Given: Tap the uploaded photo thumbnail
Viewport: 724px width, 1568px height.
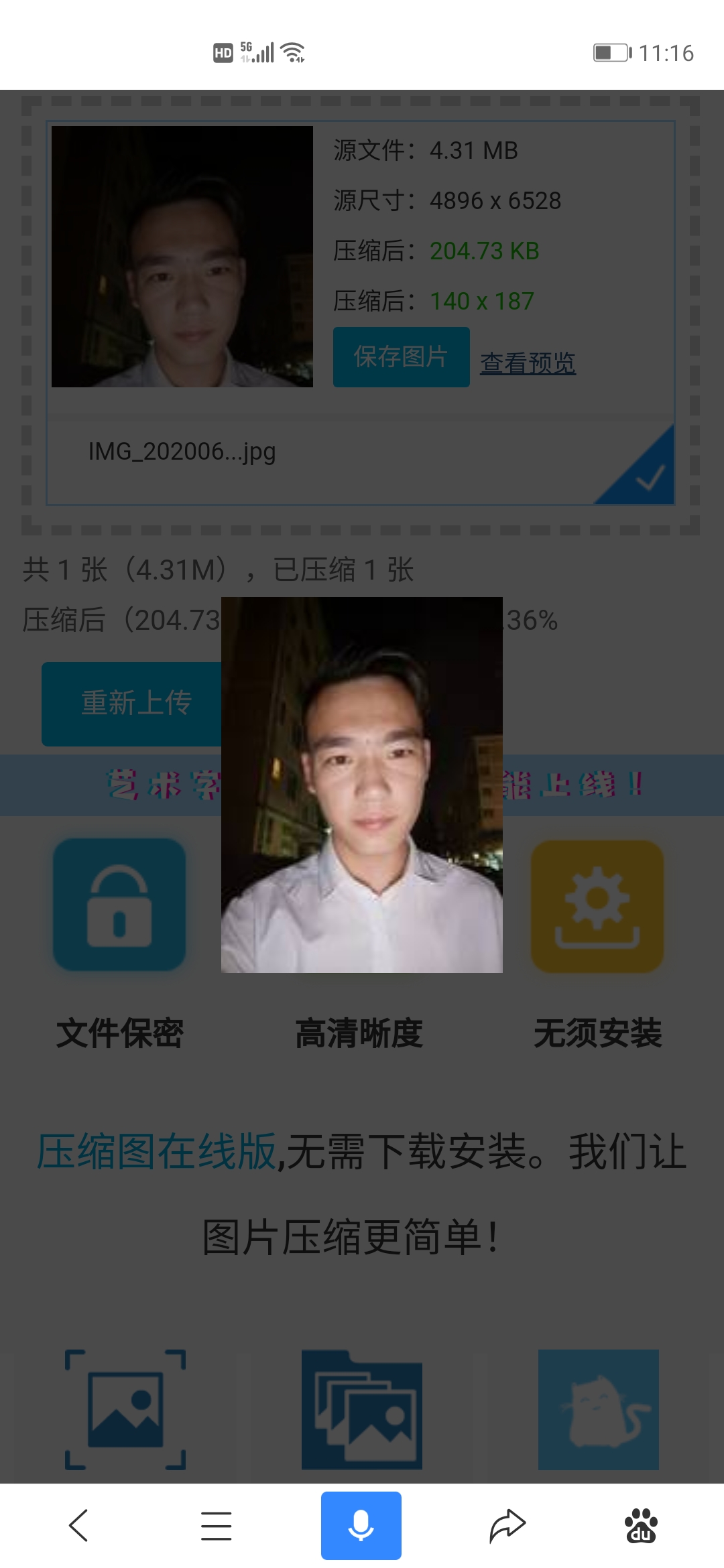Looking at the screenshot, I should [182, 257].
